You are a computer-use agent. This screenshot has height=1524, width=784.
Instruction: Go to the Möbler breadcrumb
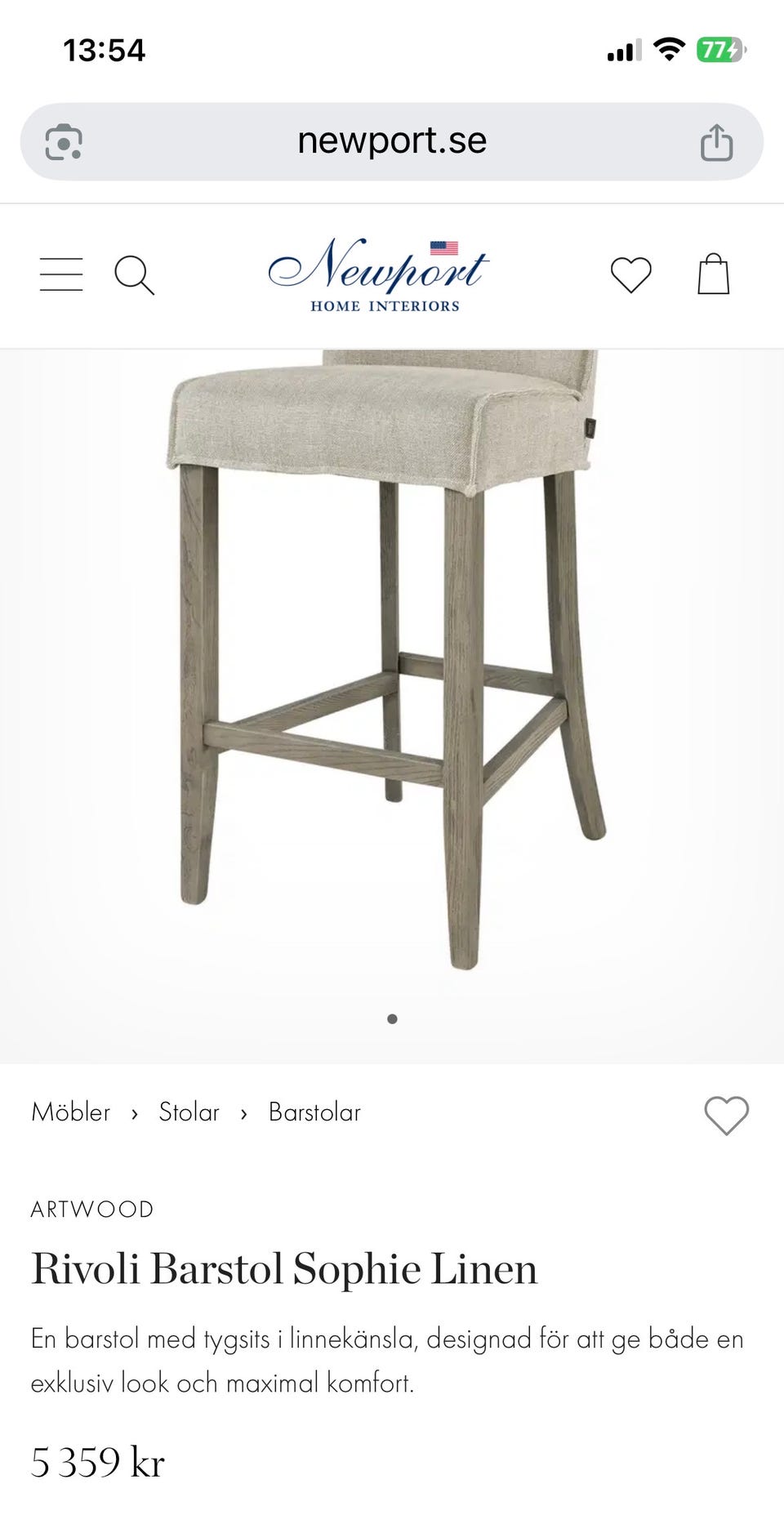tap(71, 1112)
